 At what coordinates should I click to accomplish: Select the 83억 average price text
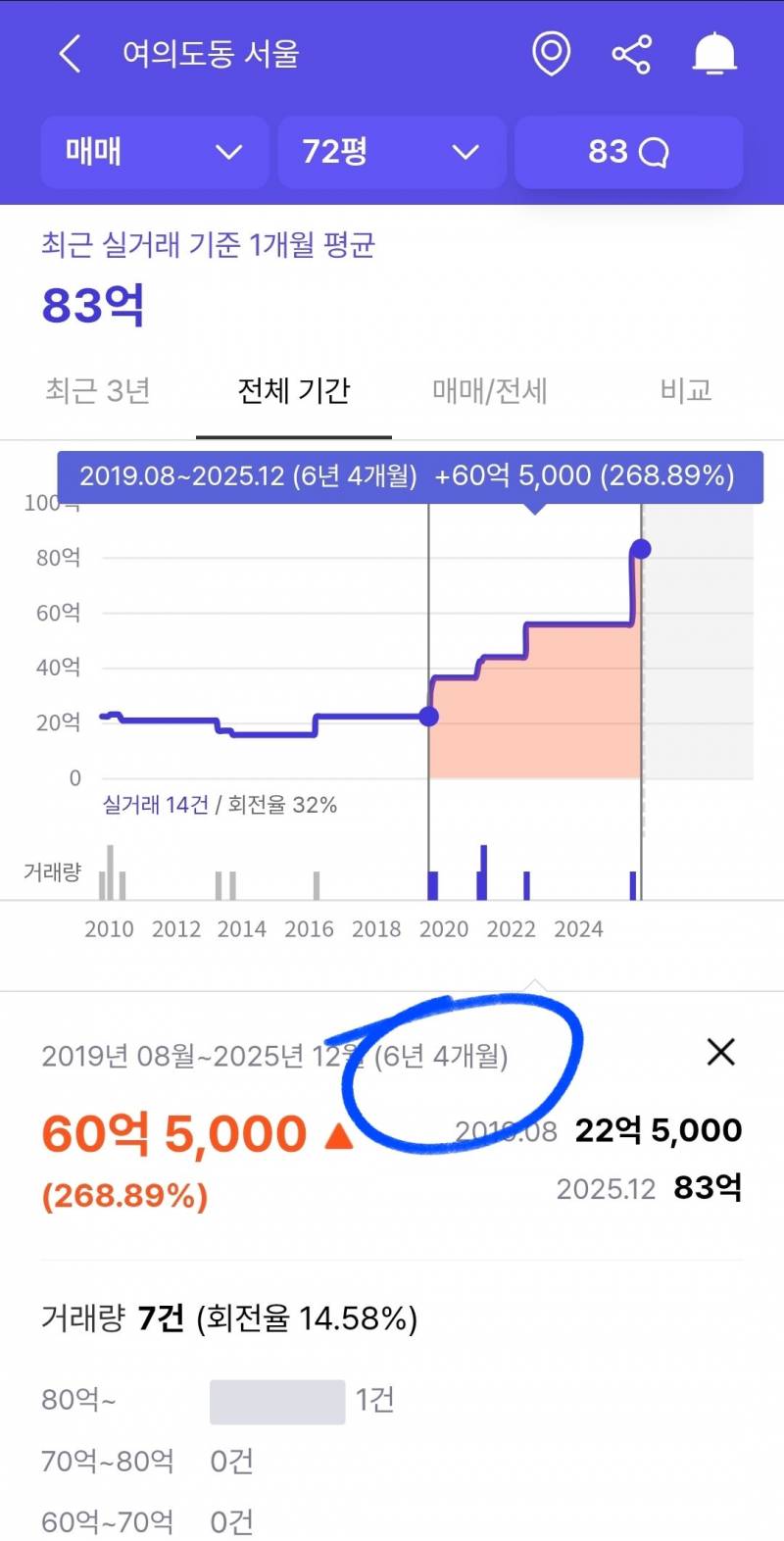[93, 305]
